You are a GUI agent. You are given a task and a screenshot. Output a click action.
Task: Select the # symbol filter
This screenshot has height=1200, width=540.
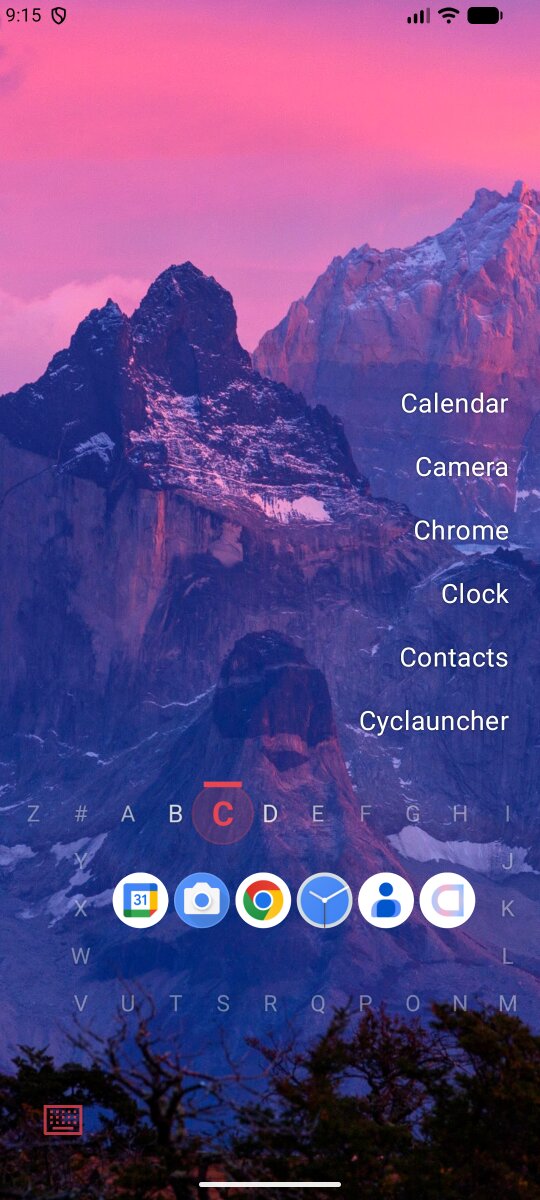pos(81,814)
